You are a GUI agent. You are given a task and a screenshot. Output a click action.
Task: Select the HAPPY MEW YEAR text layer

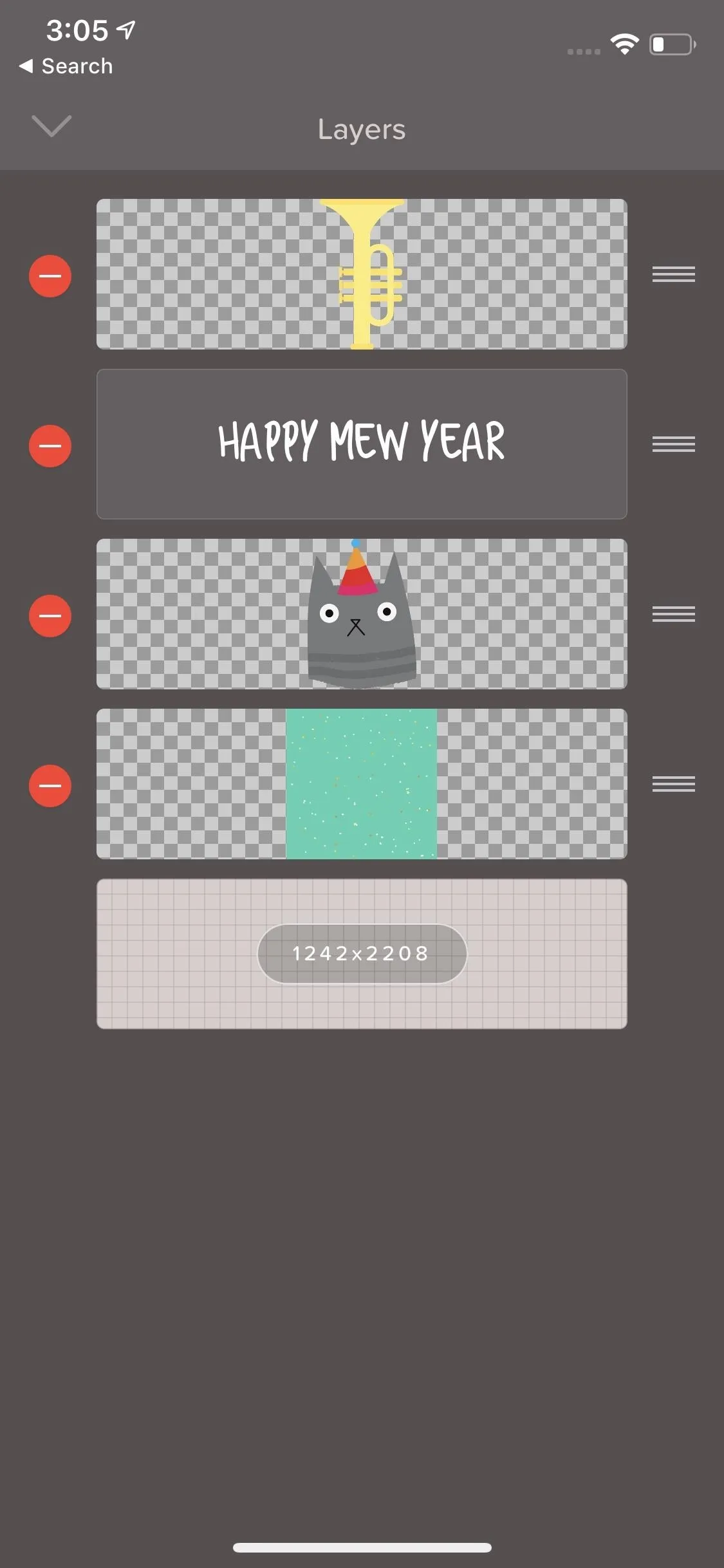coord(362,444)
